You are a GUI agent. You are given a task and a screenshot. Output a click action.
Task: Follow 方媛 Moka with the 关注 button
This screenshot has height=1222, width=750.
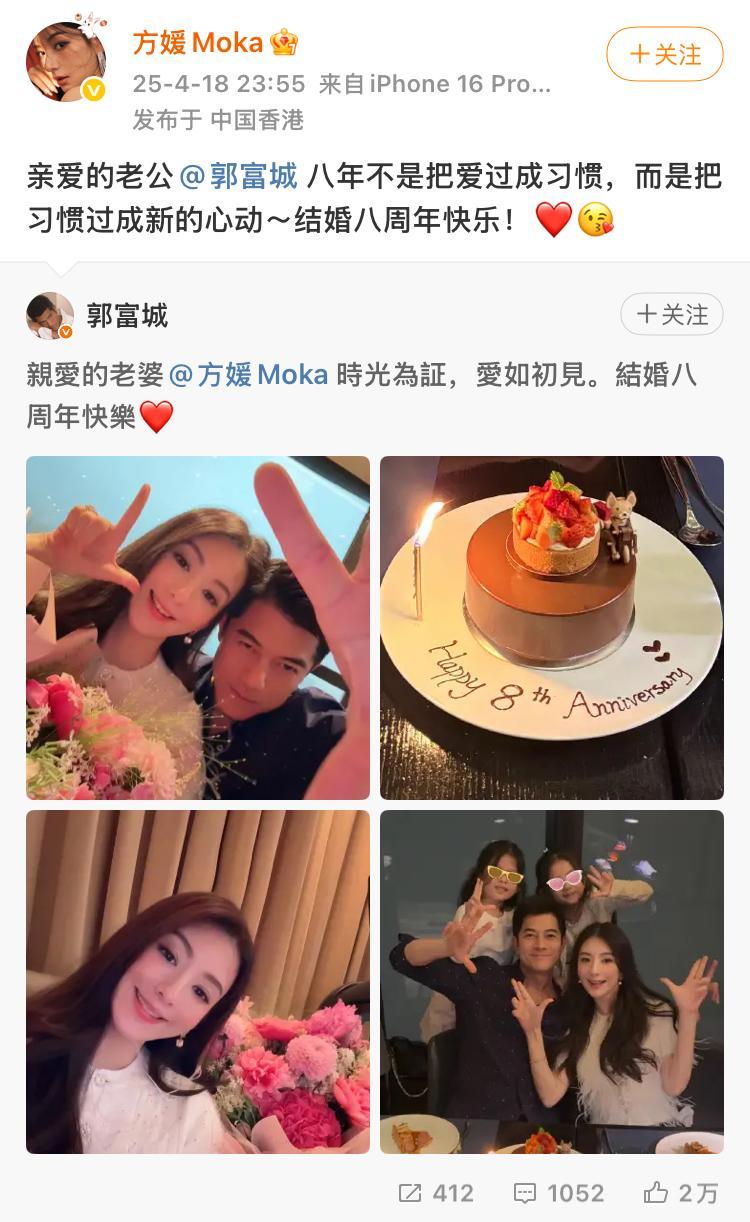click(x=665, y=54)
